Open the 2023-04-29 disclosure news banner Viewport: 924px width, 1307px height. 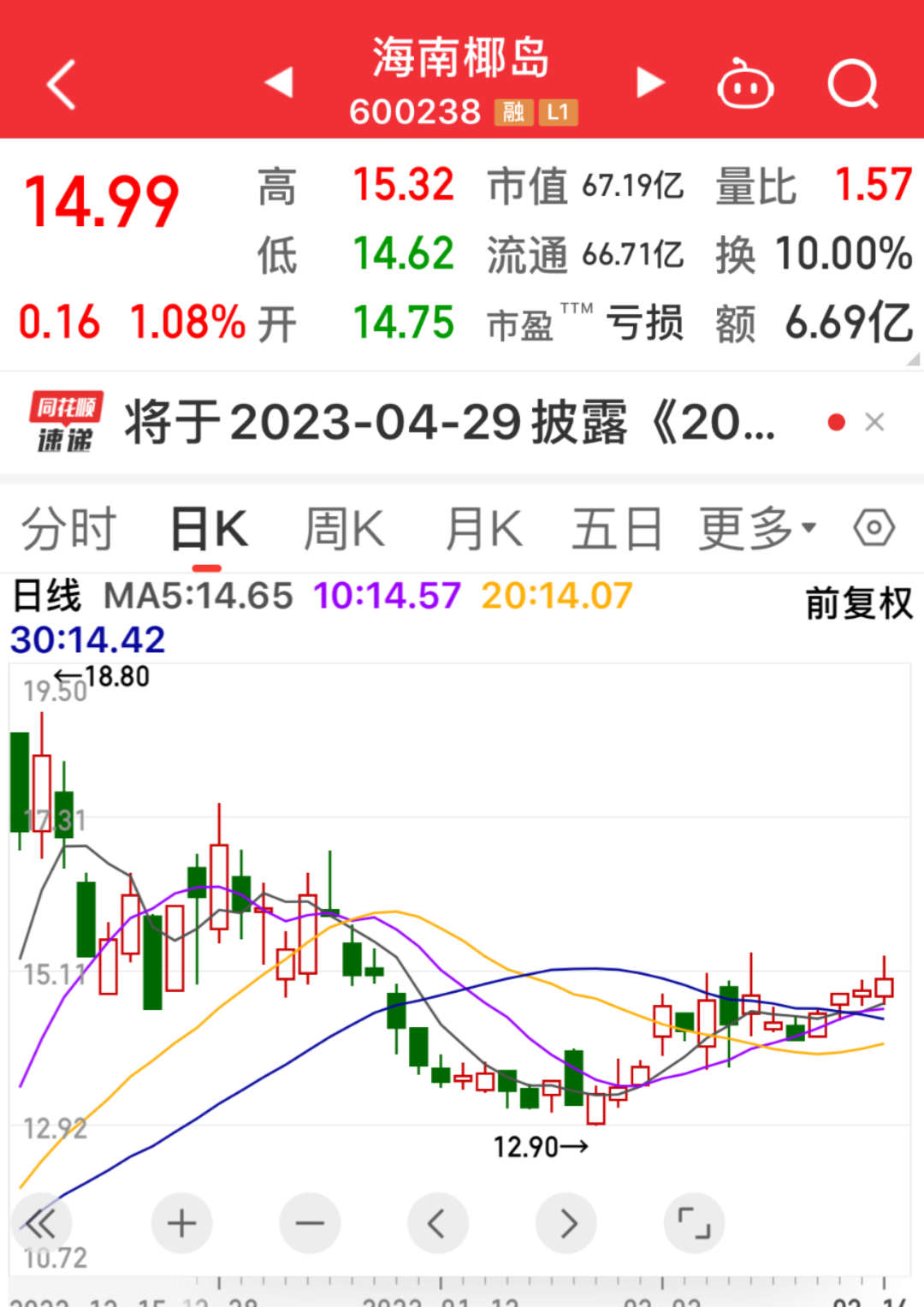point(449,423)
